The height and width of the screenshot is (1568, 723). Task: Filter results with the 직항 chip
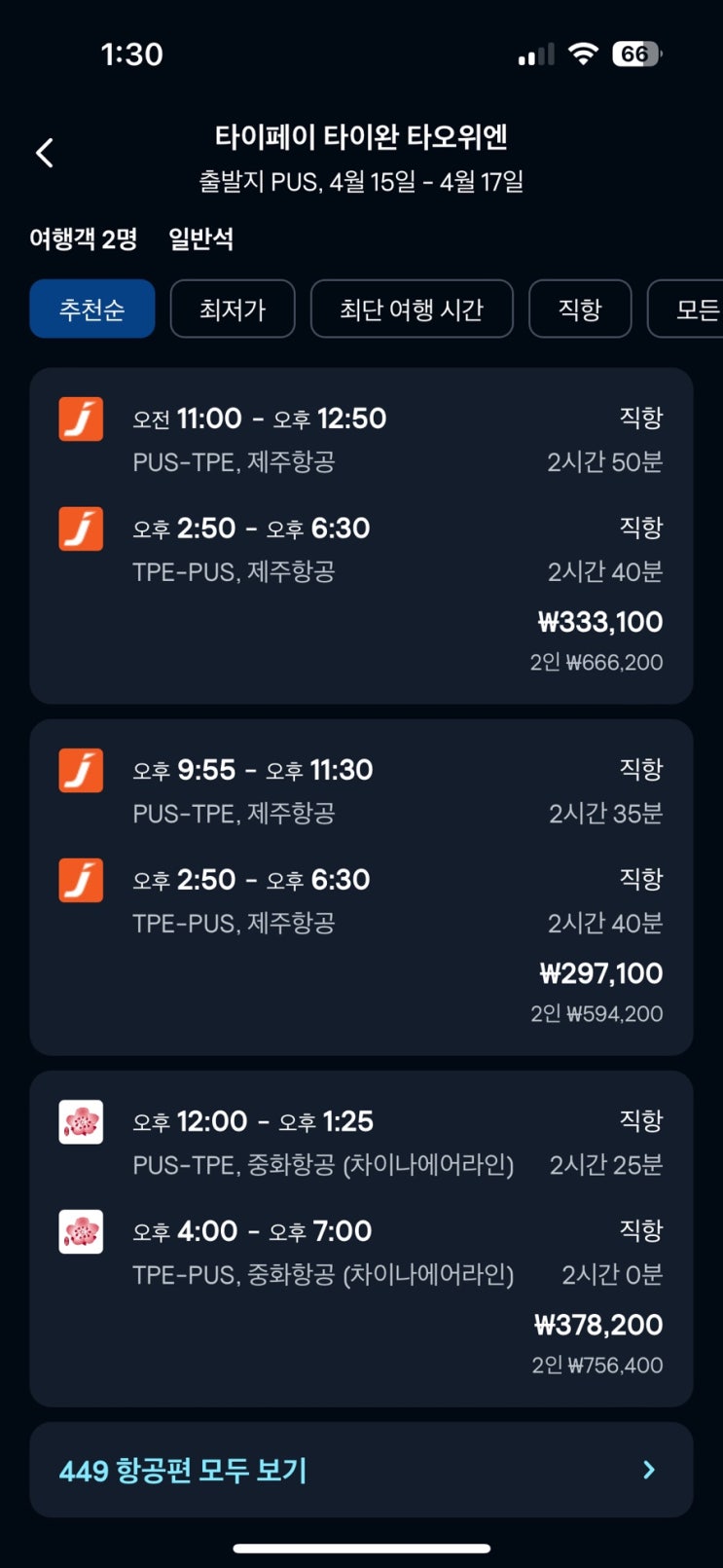pyautogui.click(x=580, y=309)
